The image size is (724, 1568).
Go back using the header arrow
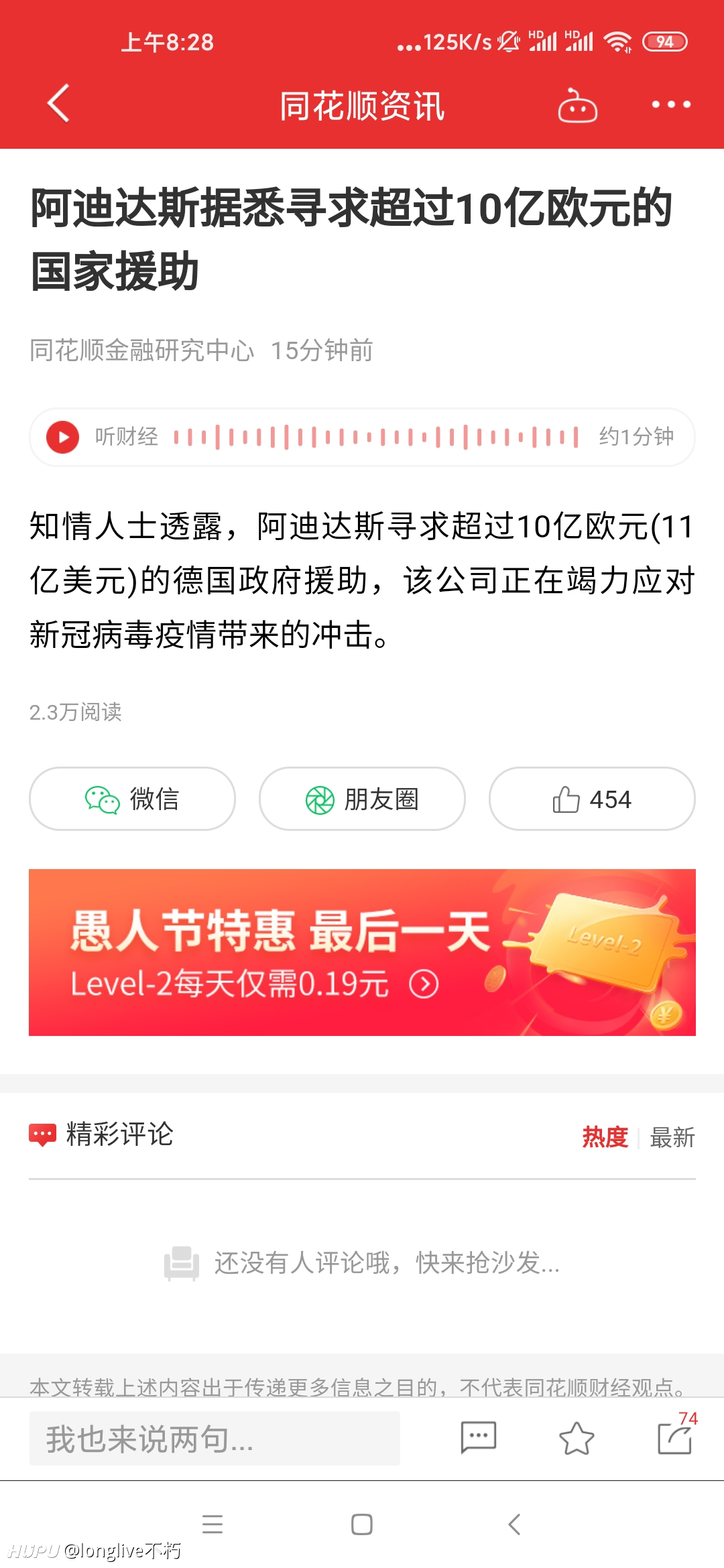[58, 103]
